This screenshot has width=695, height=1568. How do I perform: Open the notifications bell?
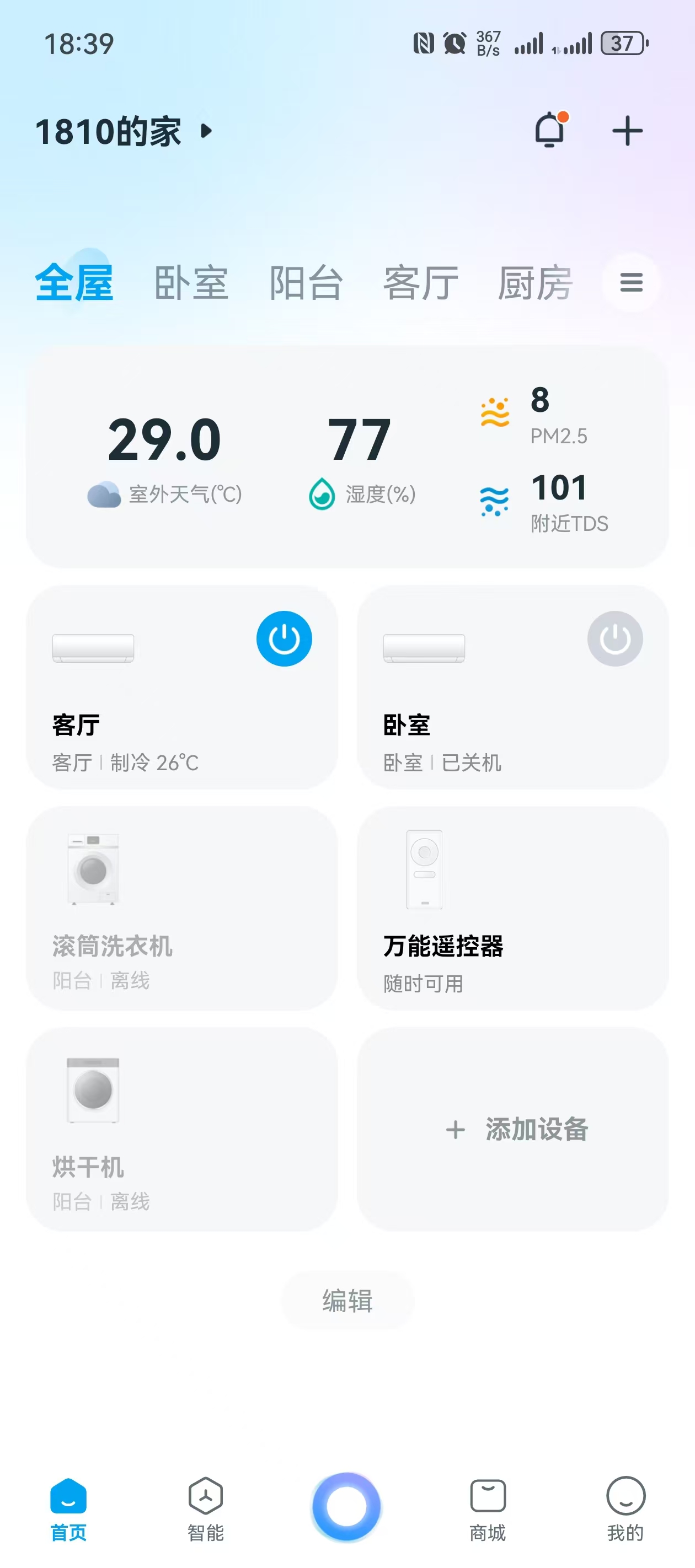[550, 130]
